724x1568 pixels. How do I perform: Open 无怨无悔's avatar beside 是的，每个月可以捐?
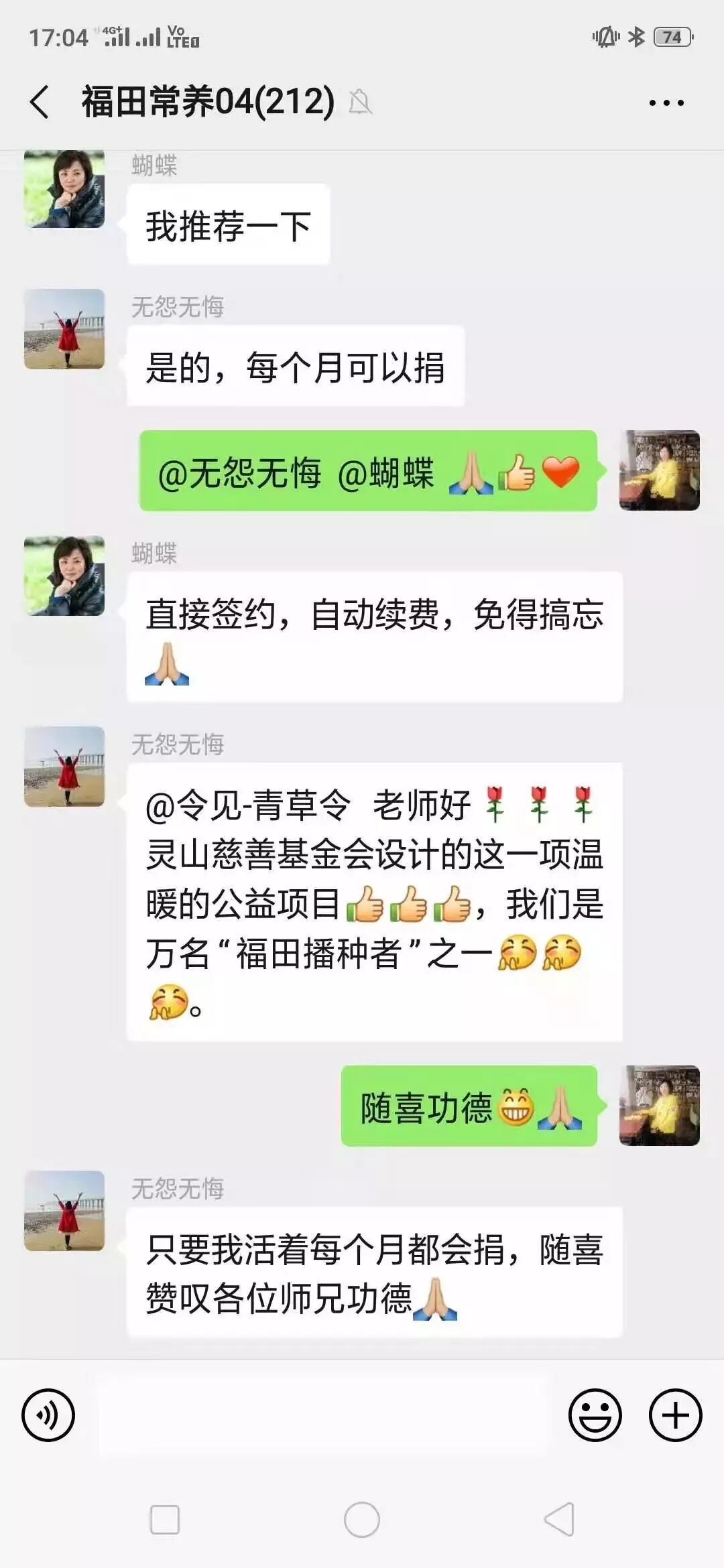(64, 329)
